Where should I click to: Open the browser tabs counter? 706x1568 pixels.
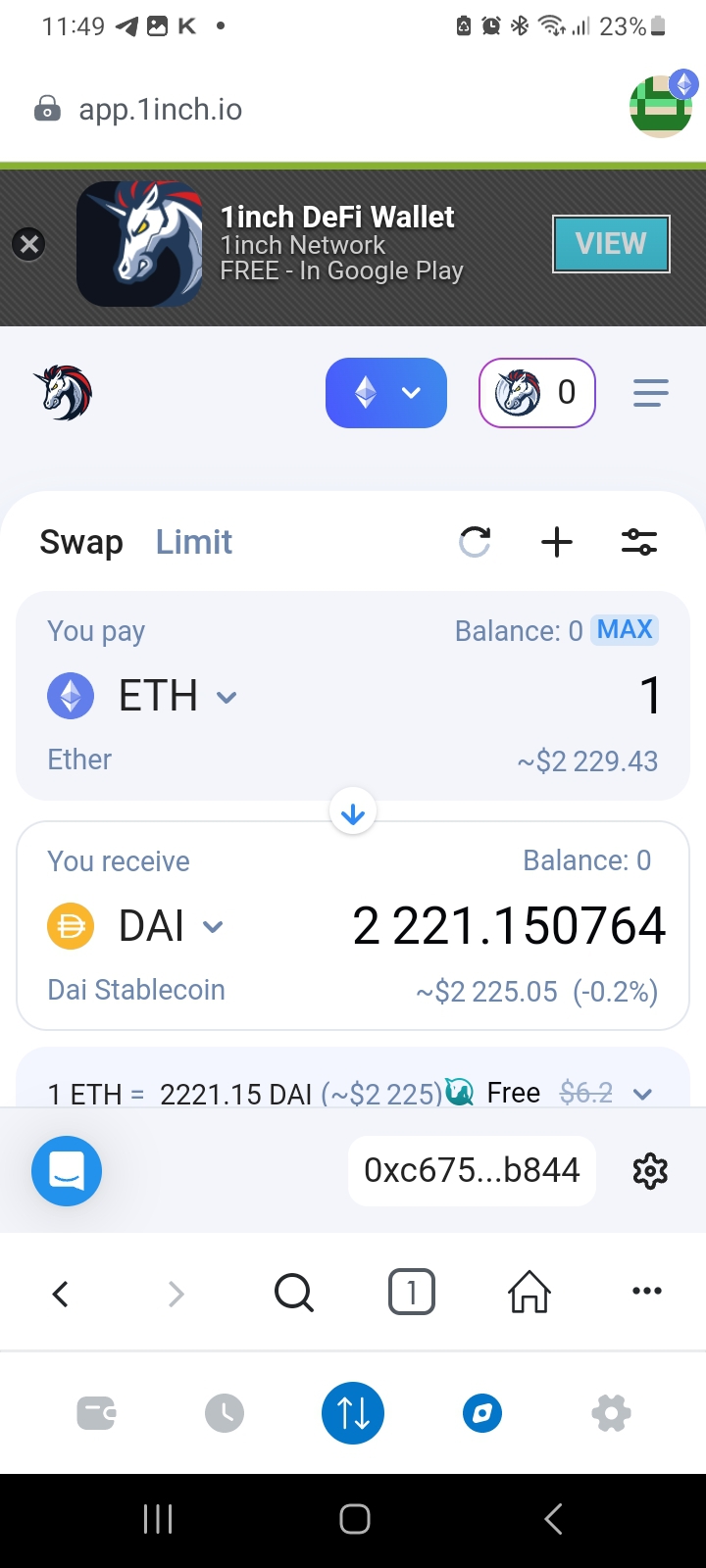pyautogui.click(x=412, y=1294)
